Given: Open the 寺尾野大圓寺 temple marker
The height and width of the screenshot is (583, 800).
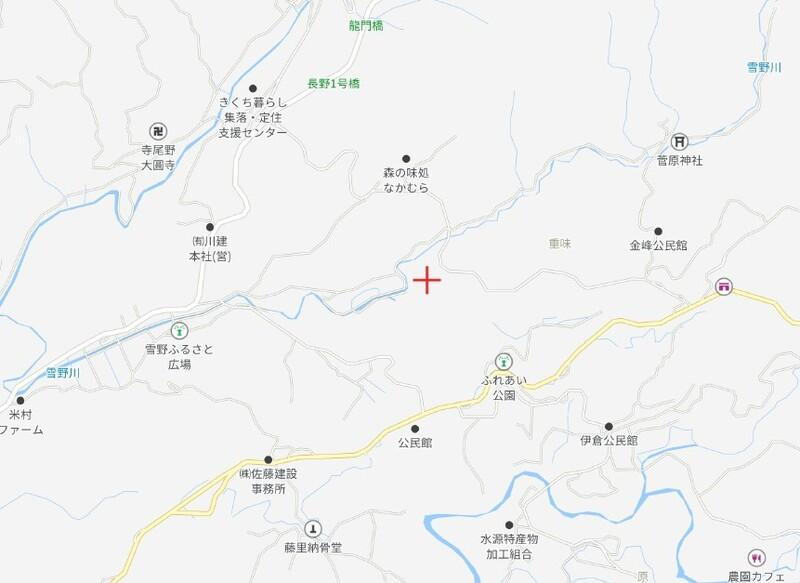Looking at the screenshot, I should click(157, 131).
